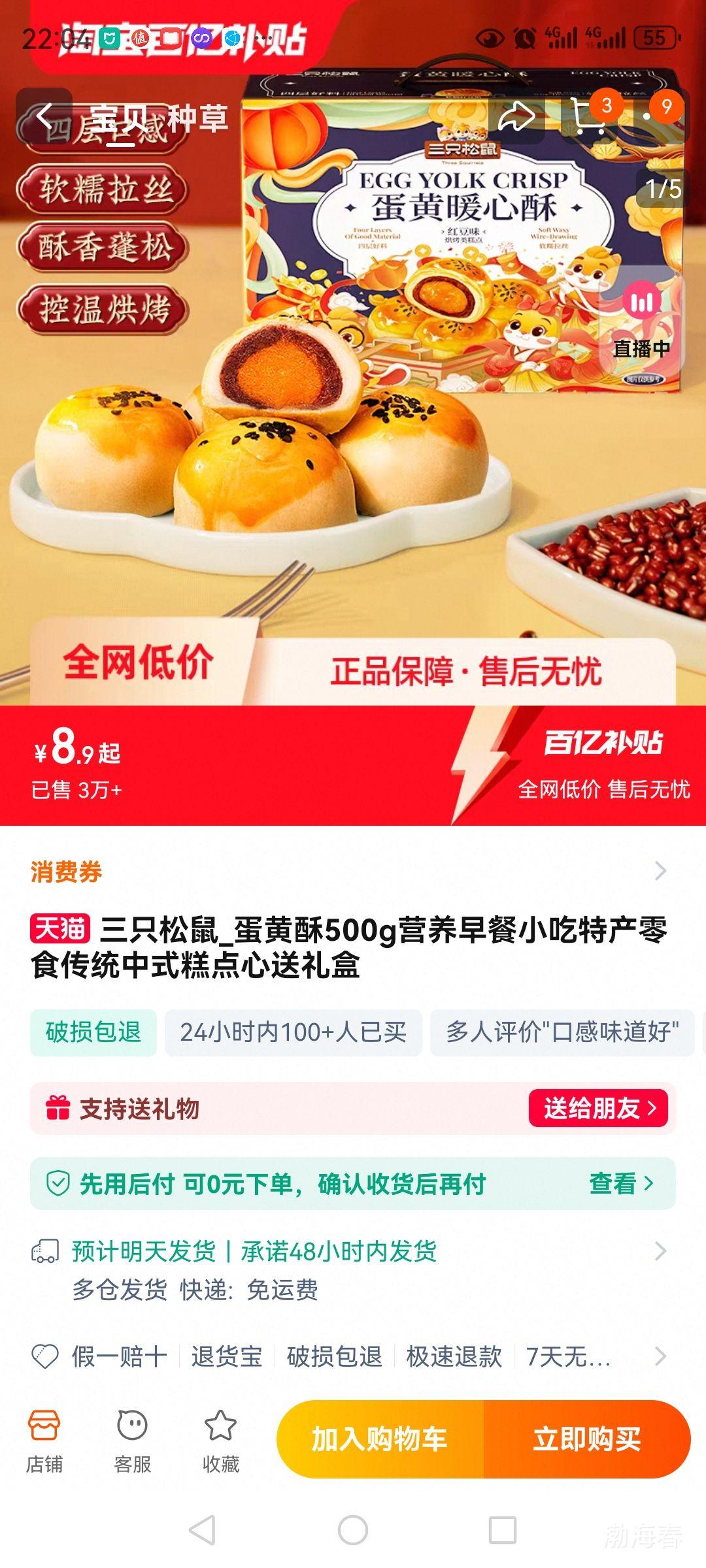Image resolution: width=706 pixels, height=1568 pixels.
Task: Expand 先用后付 details via 查看 arrow
Action: pos(621,1183)
